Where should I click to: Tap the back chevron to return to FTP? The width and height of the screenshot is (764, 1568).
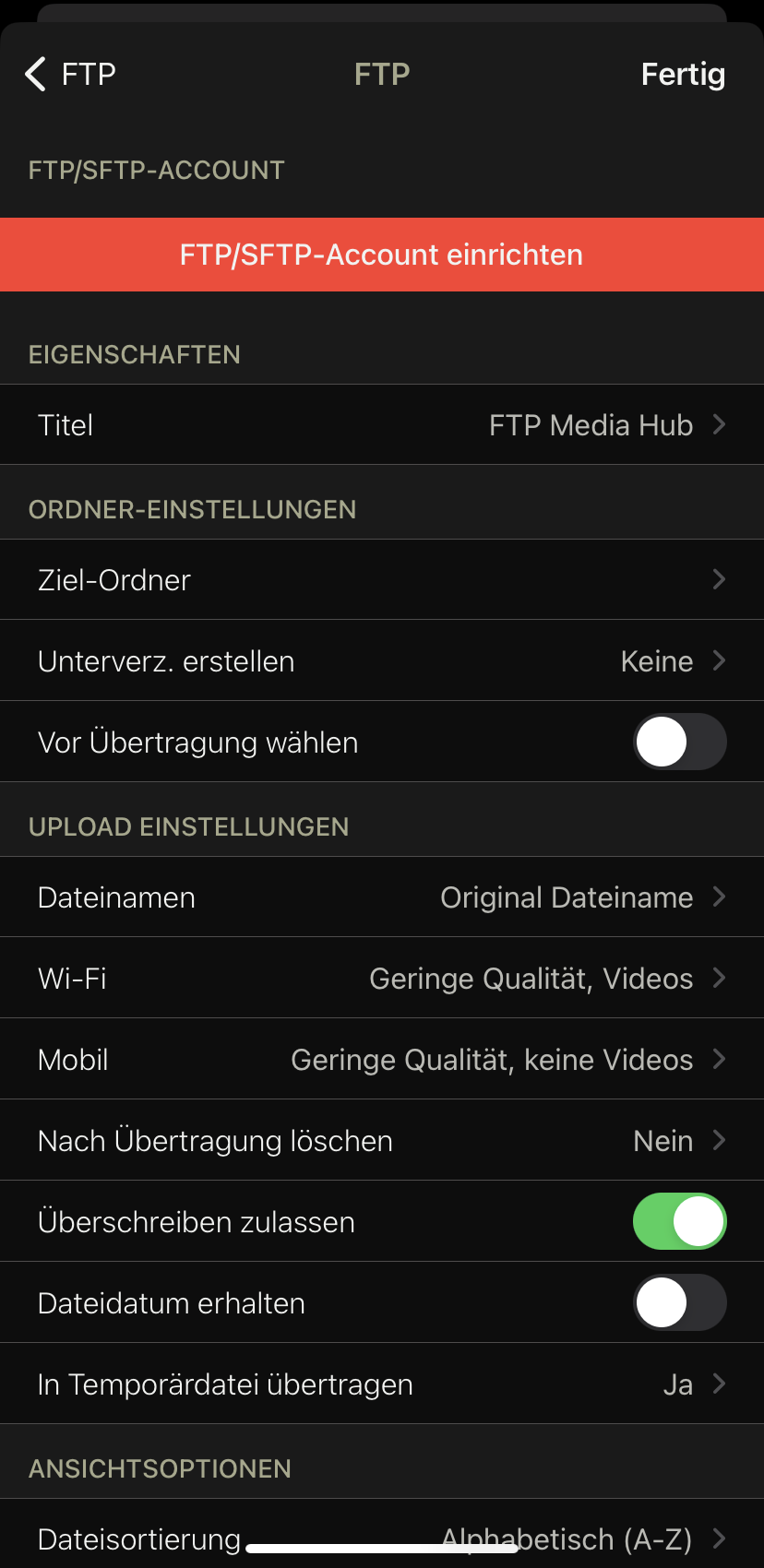pos(35,74)
